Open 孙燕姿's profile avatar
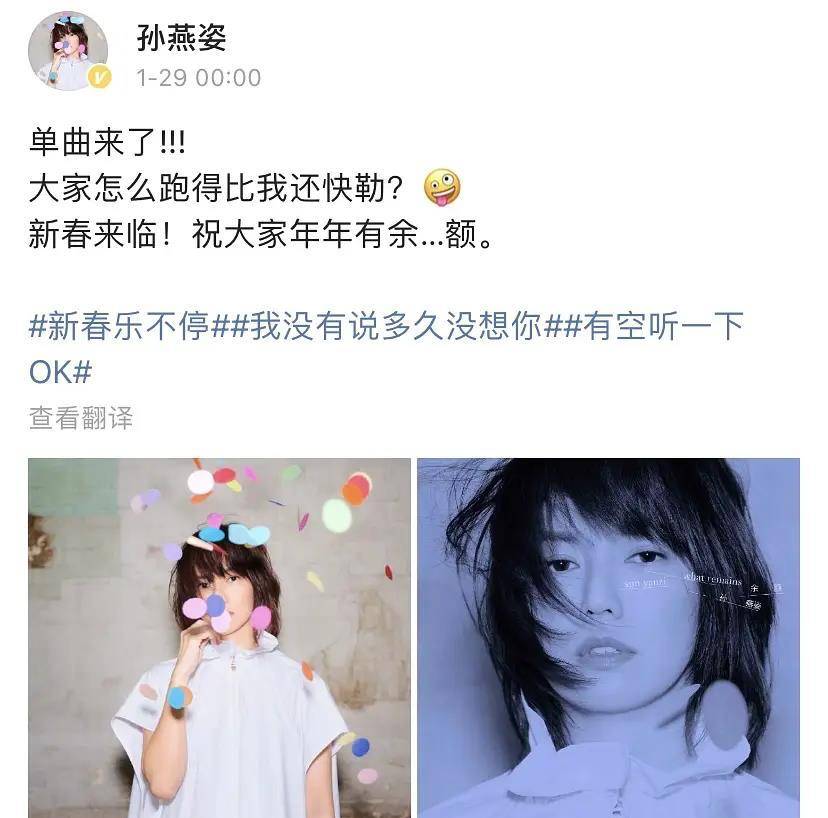 (68, 51)
